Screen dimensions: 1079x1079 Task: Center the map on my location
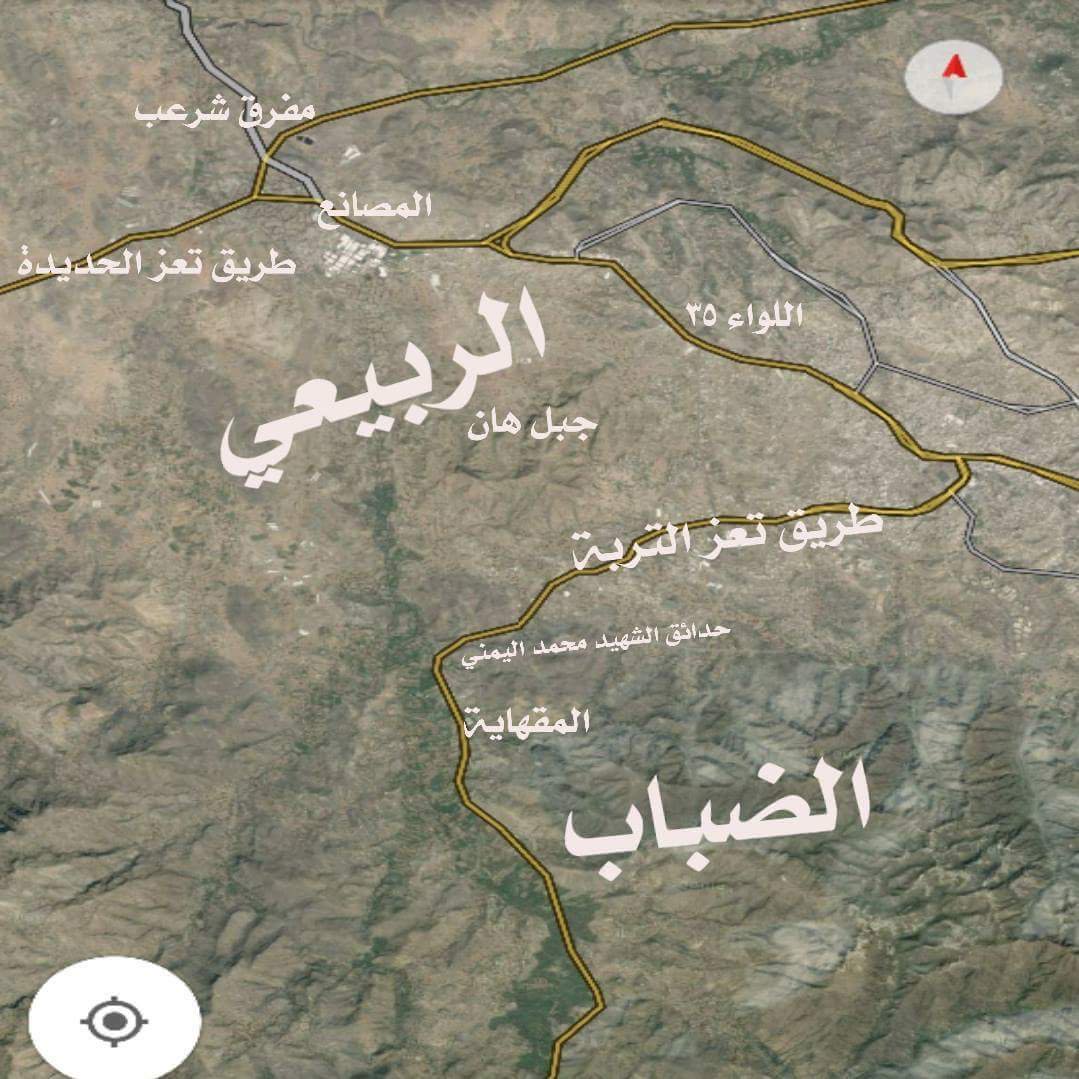[114, 1022]
